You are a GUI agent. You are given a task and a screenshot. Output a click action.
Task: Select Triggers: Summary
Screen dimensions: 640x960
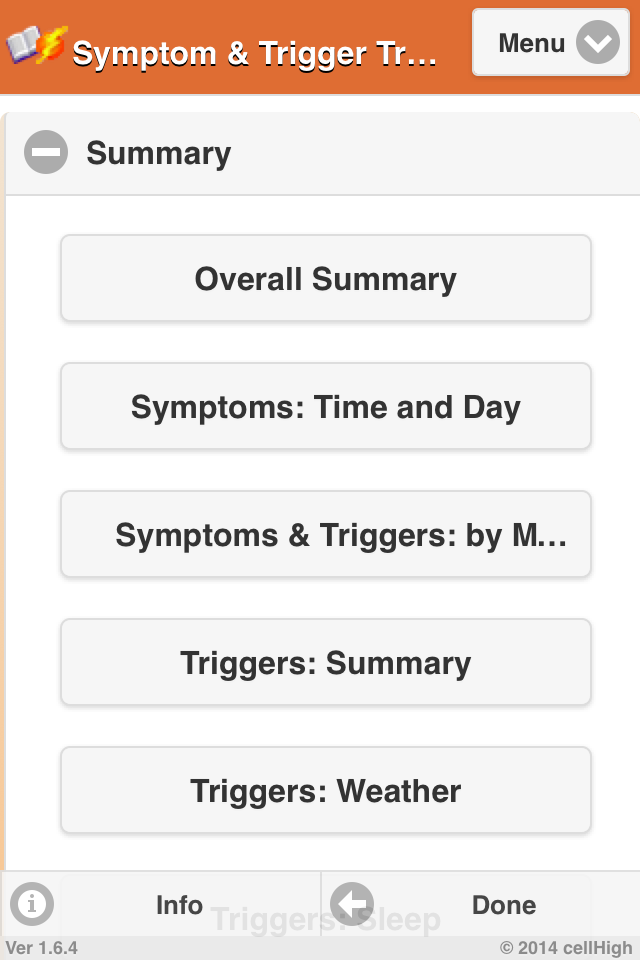326,662
